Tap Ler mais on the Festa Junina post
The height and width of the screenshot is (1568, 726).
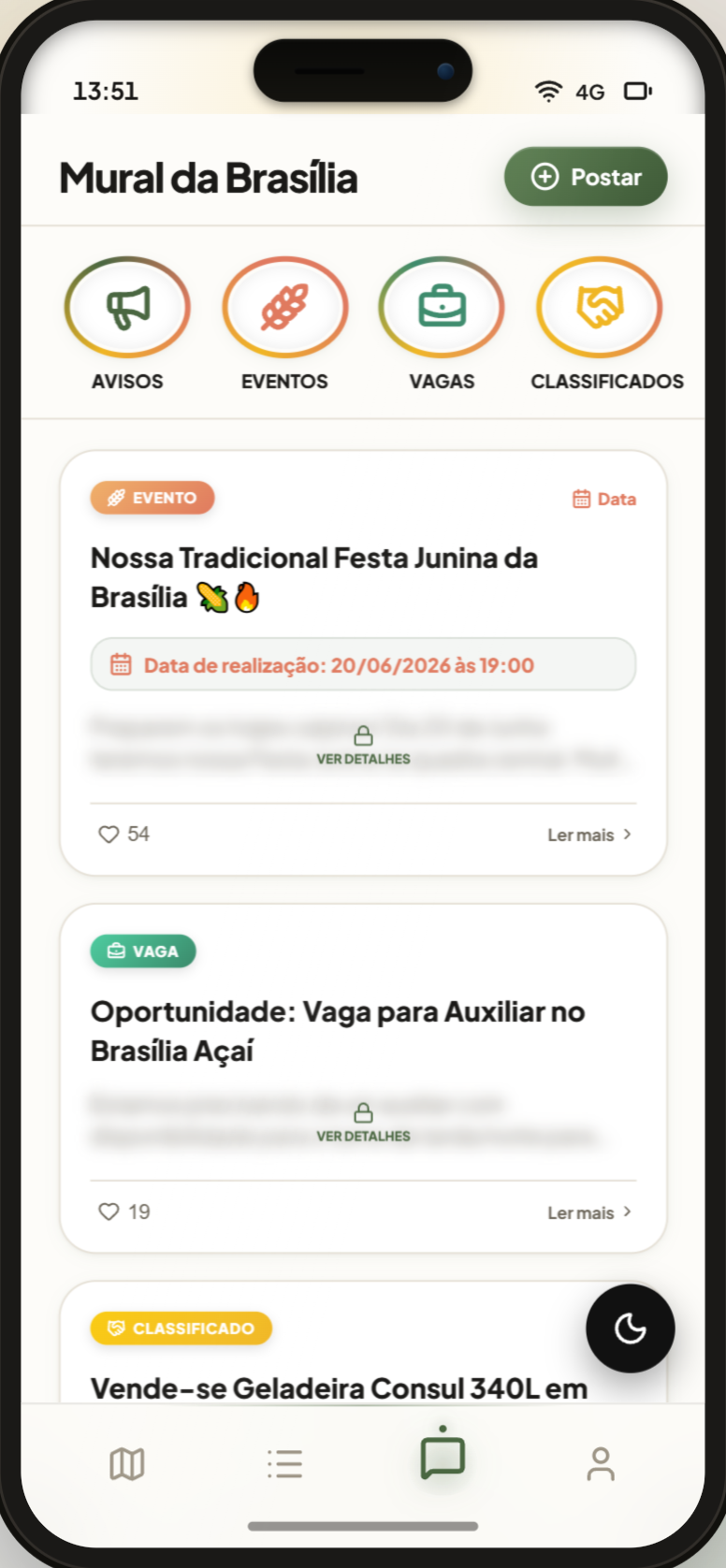tap(589, 835)
